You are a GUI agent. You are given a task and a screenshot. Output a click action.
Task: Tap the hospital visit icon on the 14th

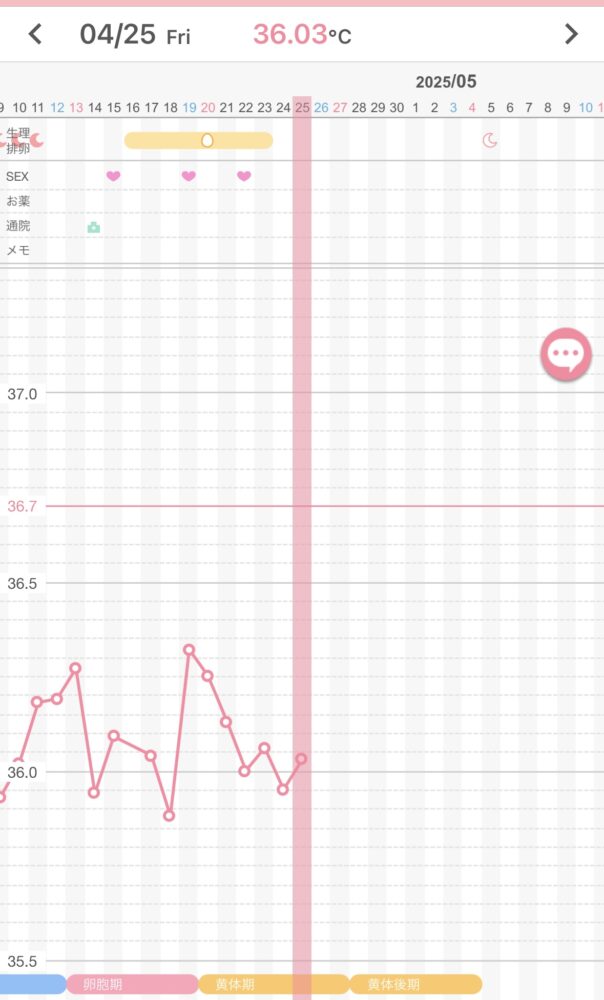click(94, 227)
